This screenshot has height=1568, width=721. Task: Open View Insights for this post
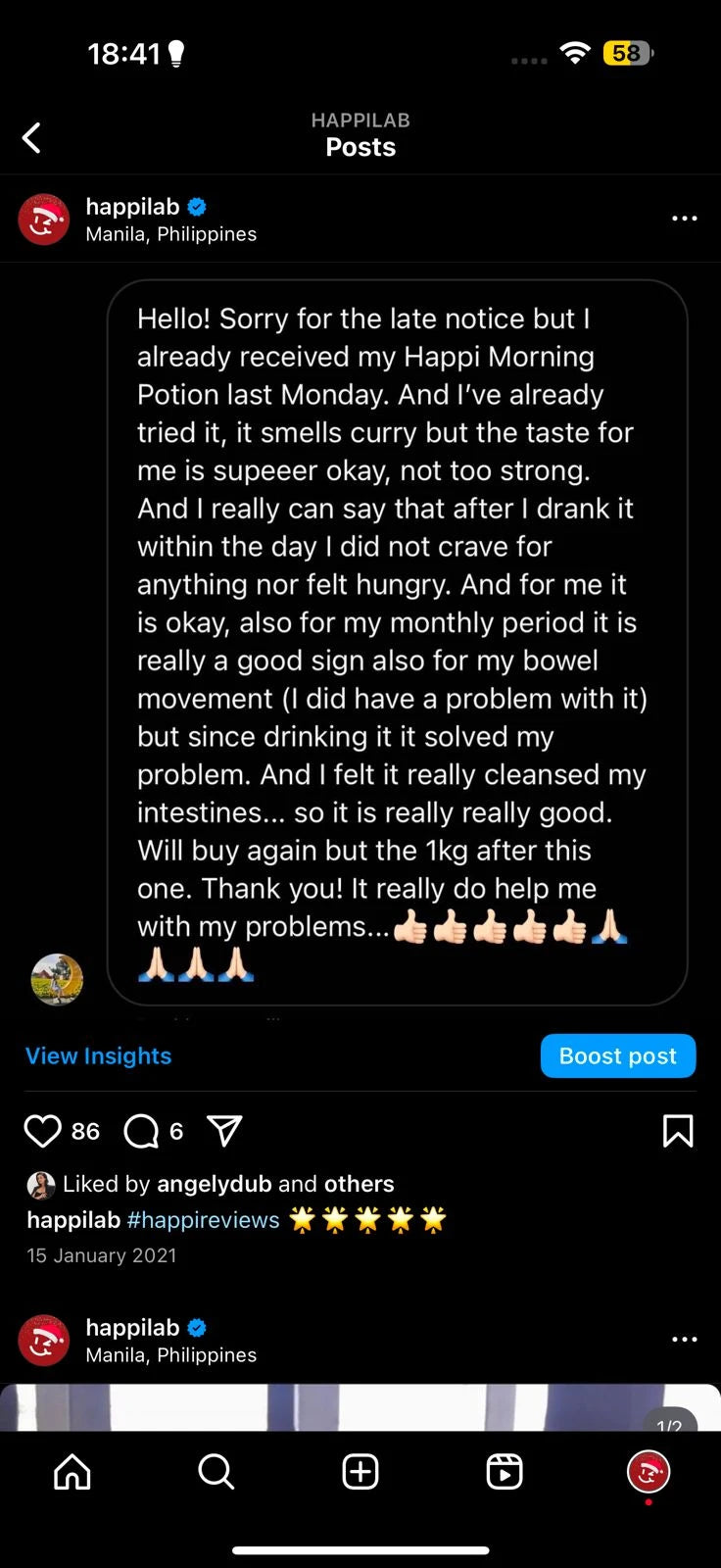point(98,1055)
